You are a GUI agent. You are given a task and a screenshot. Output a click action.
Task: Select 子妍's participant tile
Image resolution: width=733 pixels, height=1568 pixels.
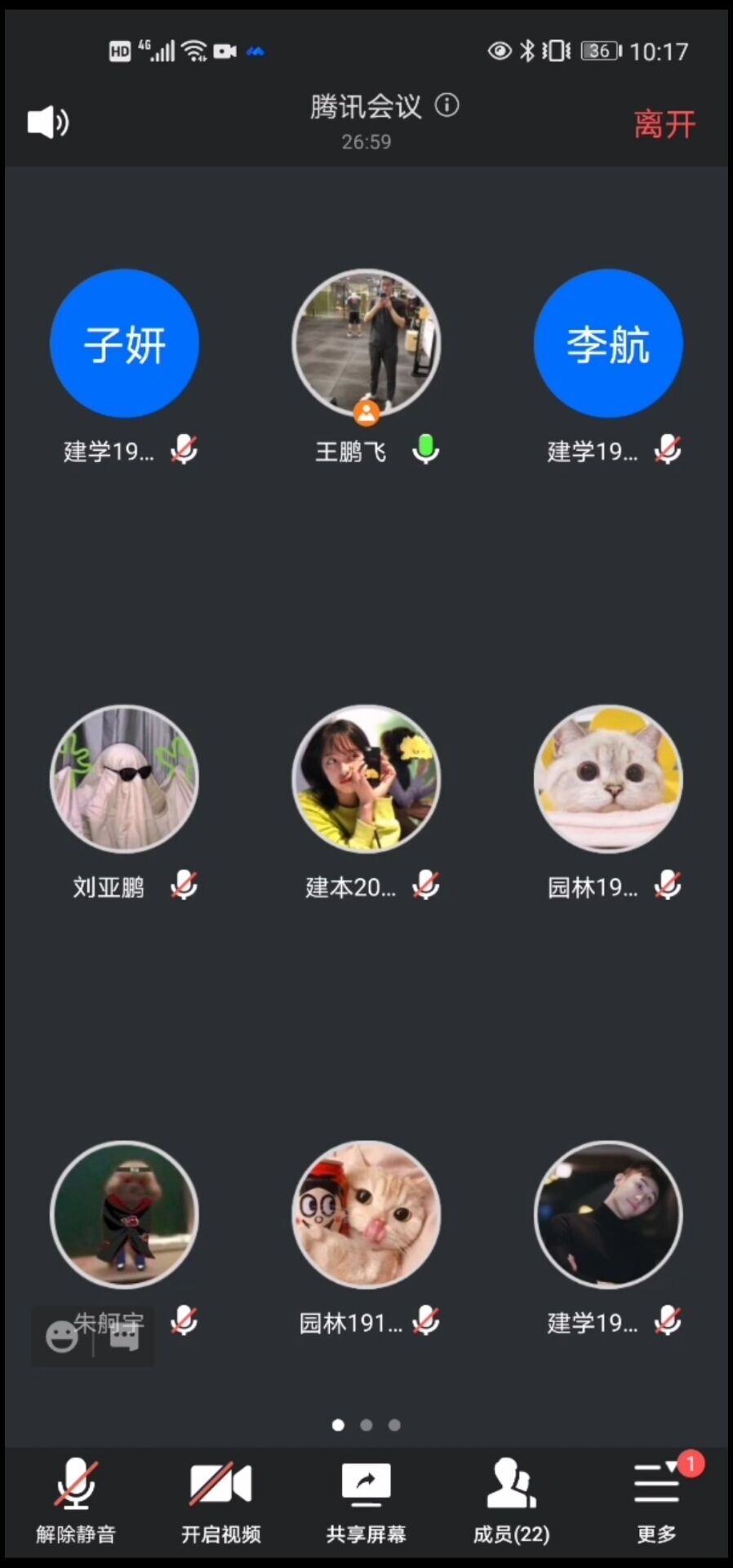pyautogui.click(x=124, y=344)
